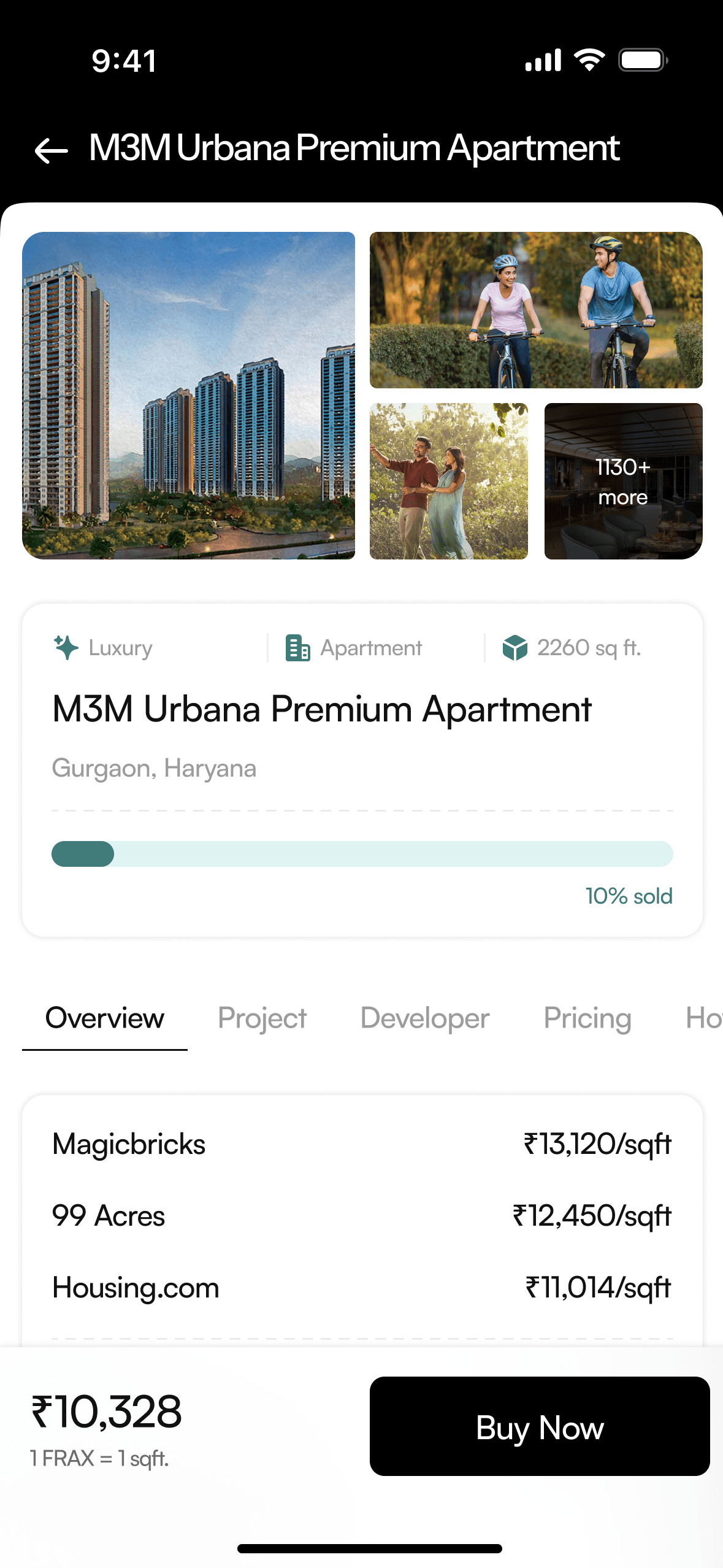723x1568 pixels.
Task: Switch to the Project tab
Action: click(262, 1018)
